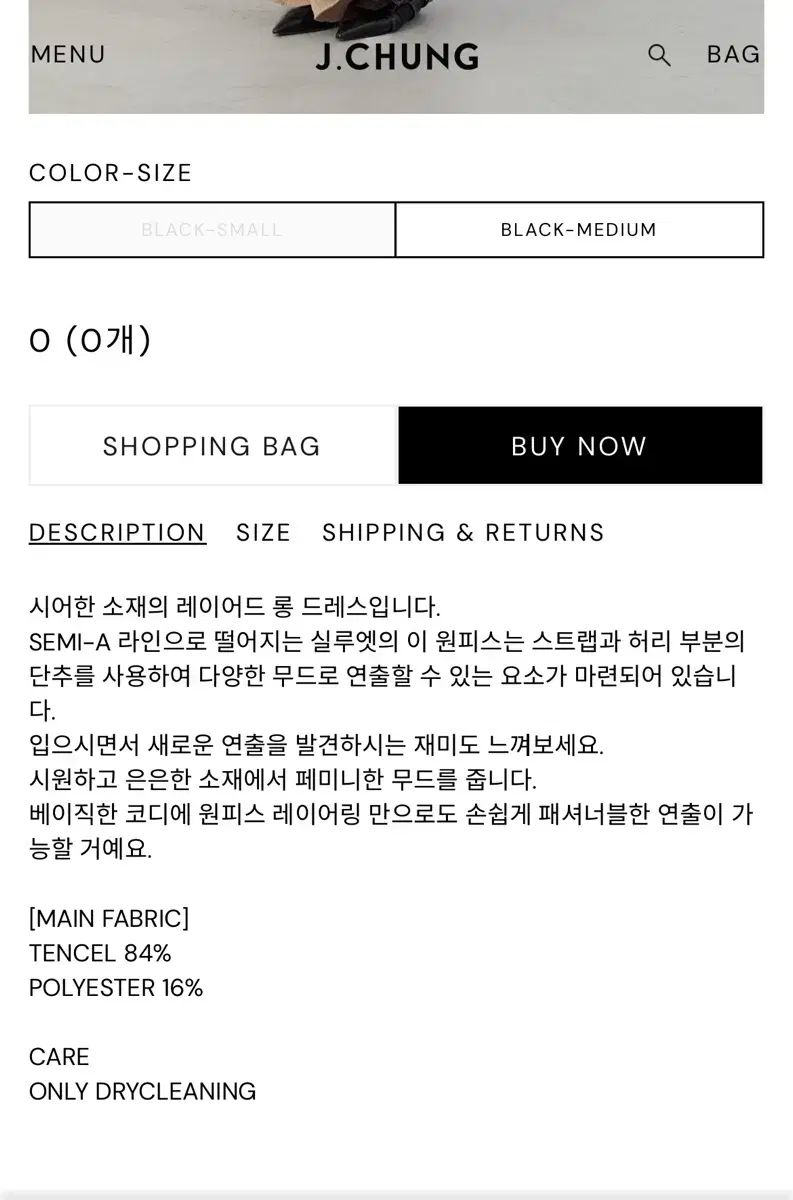The image size is (793, 1200).
Task: Open the BAG from the header
Action: tap(733, 54)
